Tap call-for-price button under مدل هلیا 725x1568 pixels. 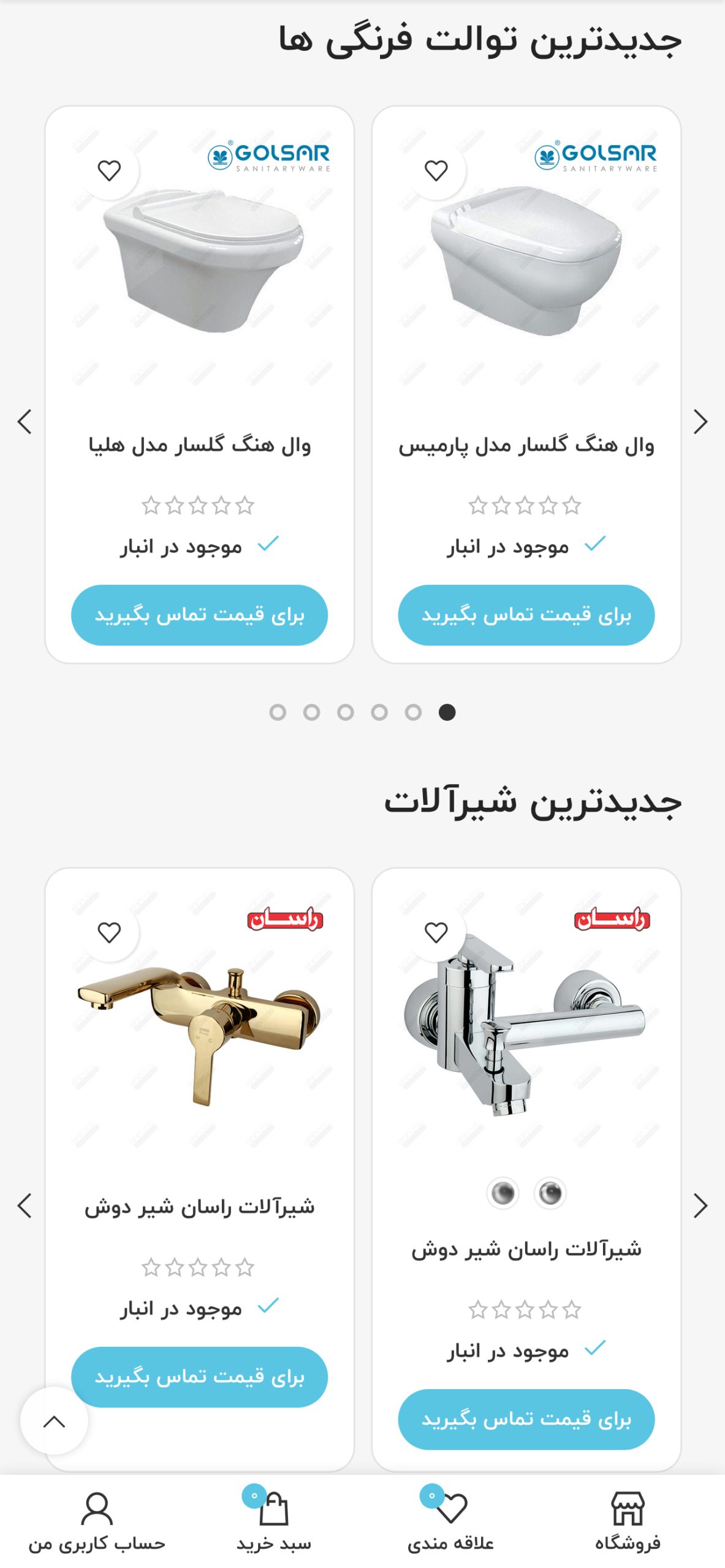(199, 615)
